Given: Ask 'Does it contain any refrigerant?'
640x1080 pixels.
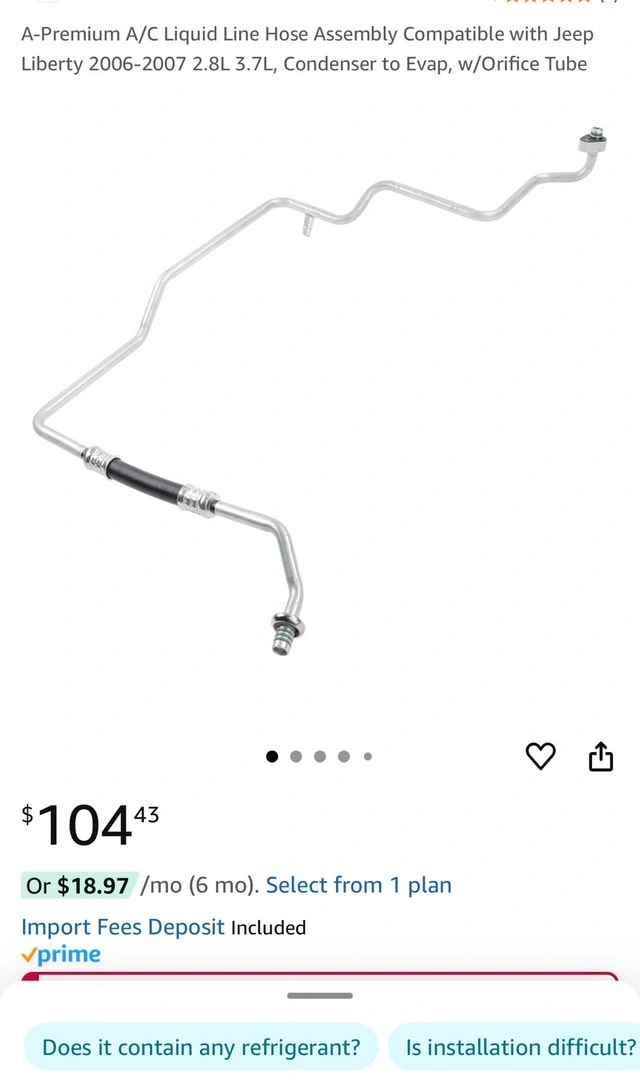Looking at the screenshot, I should (201, 1047).
